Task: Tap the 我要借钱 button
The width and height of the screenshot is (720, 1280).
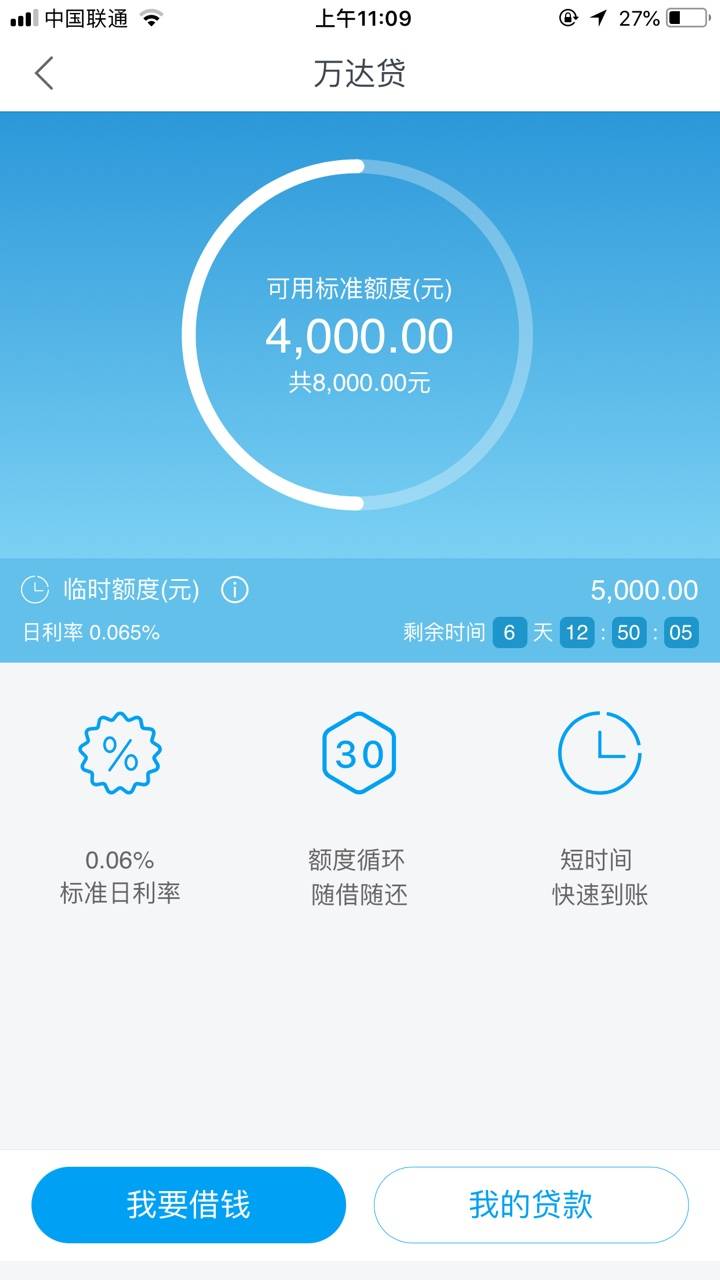Action: point(188,1205)
